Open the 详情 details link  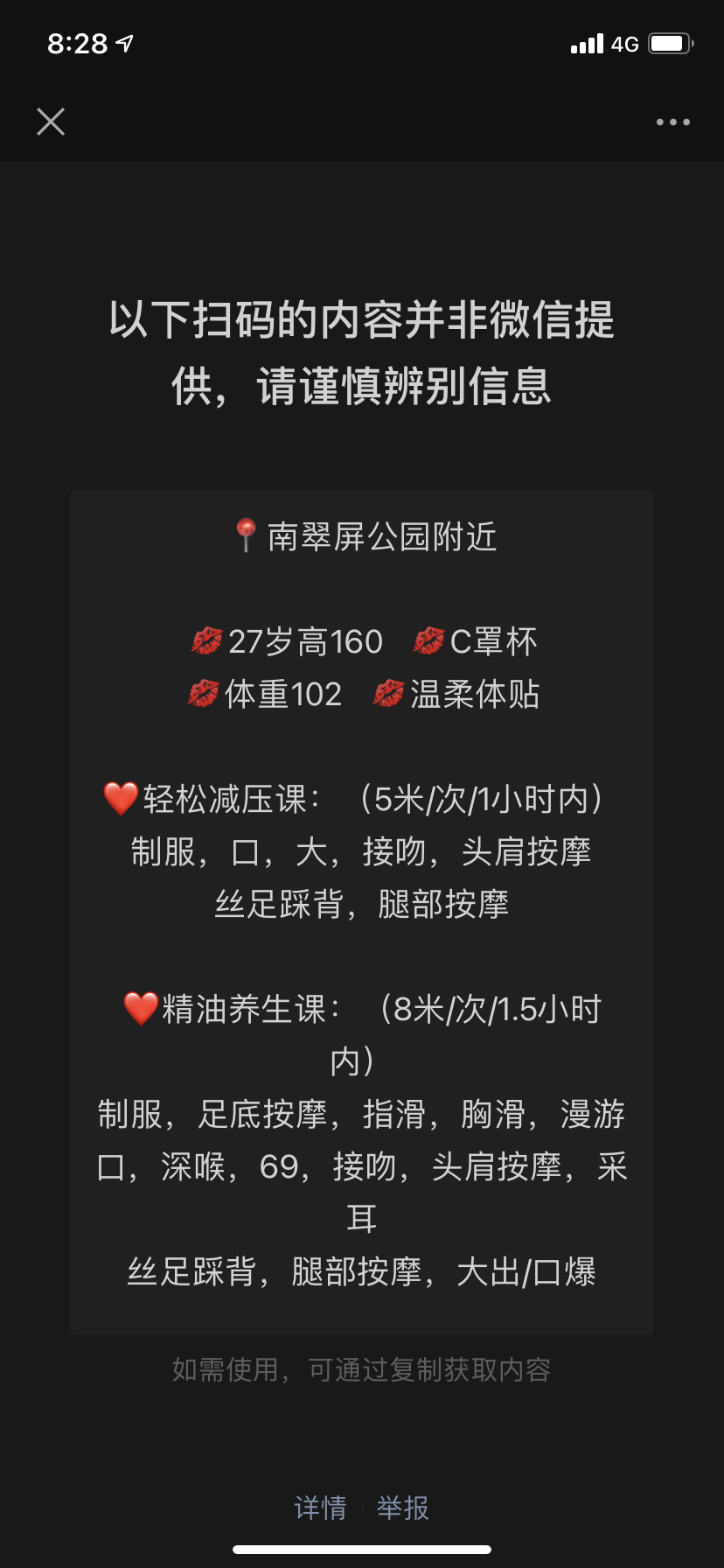pyautogui.click(x=320, y=1508)
